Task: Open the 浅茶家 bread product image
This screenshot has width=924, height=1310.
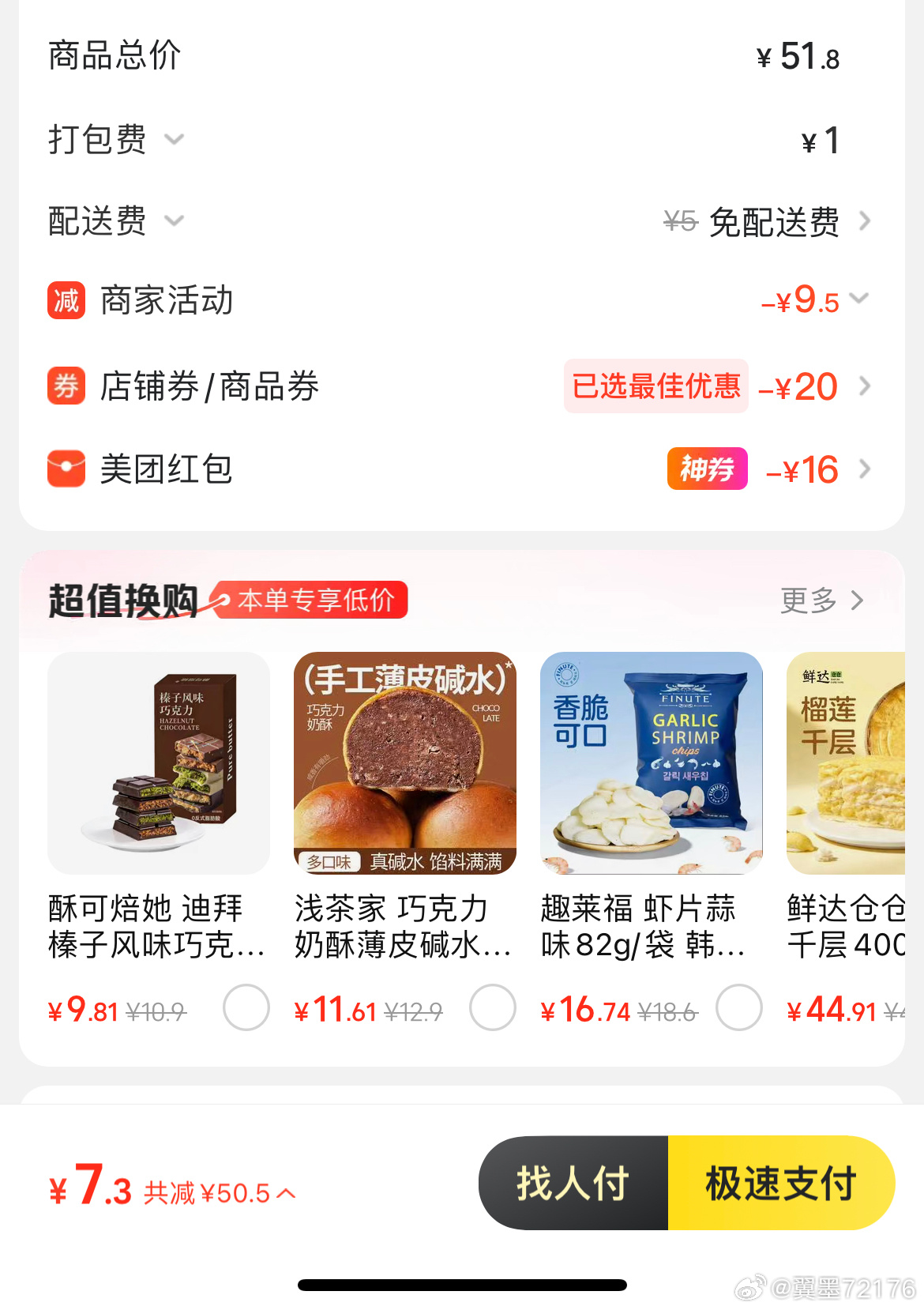Action: point(405,763)
